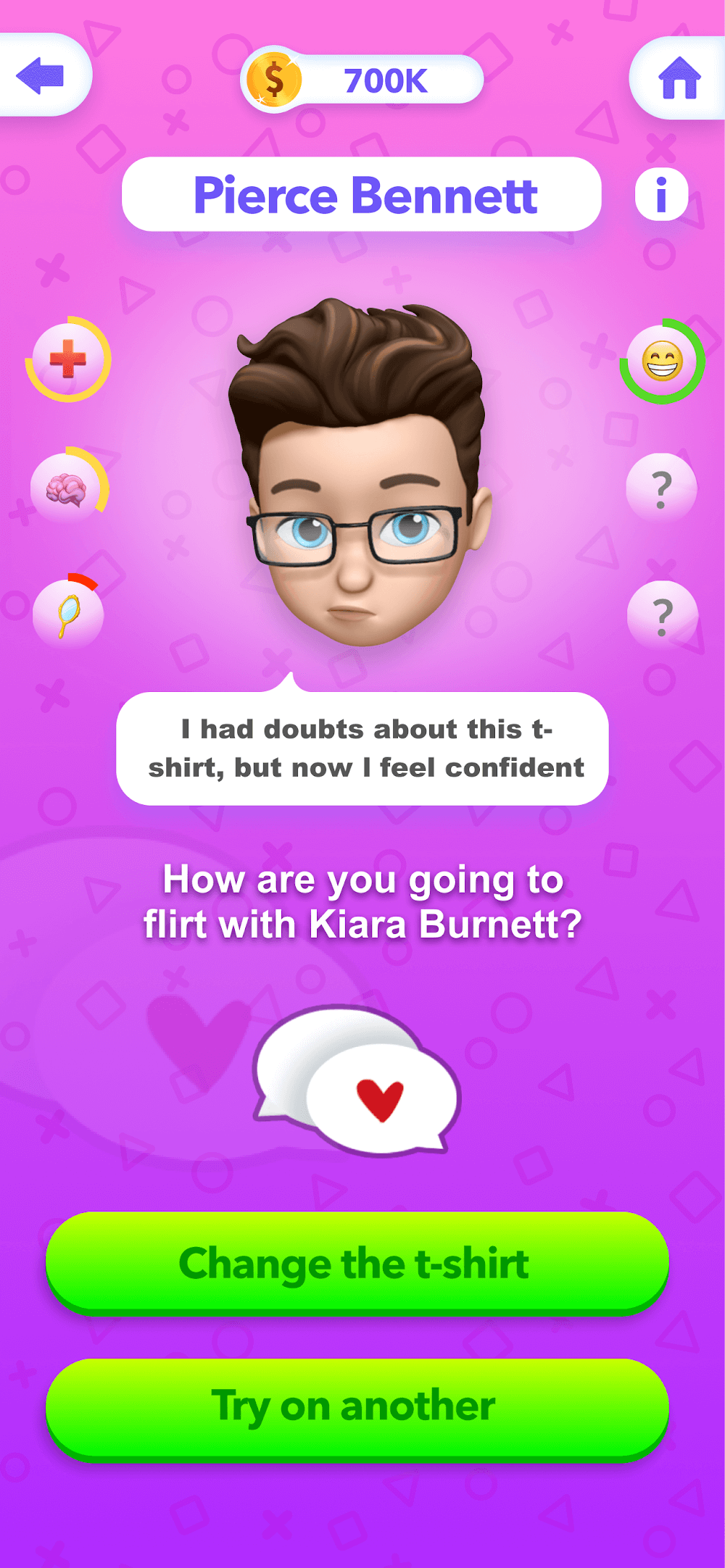Select Try on another
The image size is (725, 1568).
pyautogui.click(x=357, y=1409)
